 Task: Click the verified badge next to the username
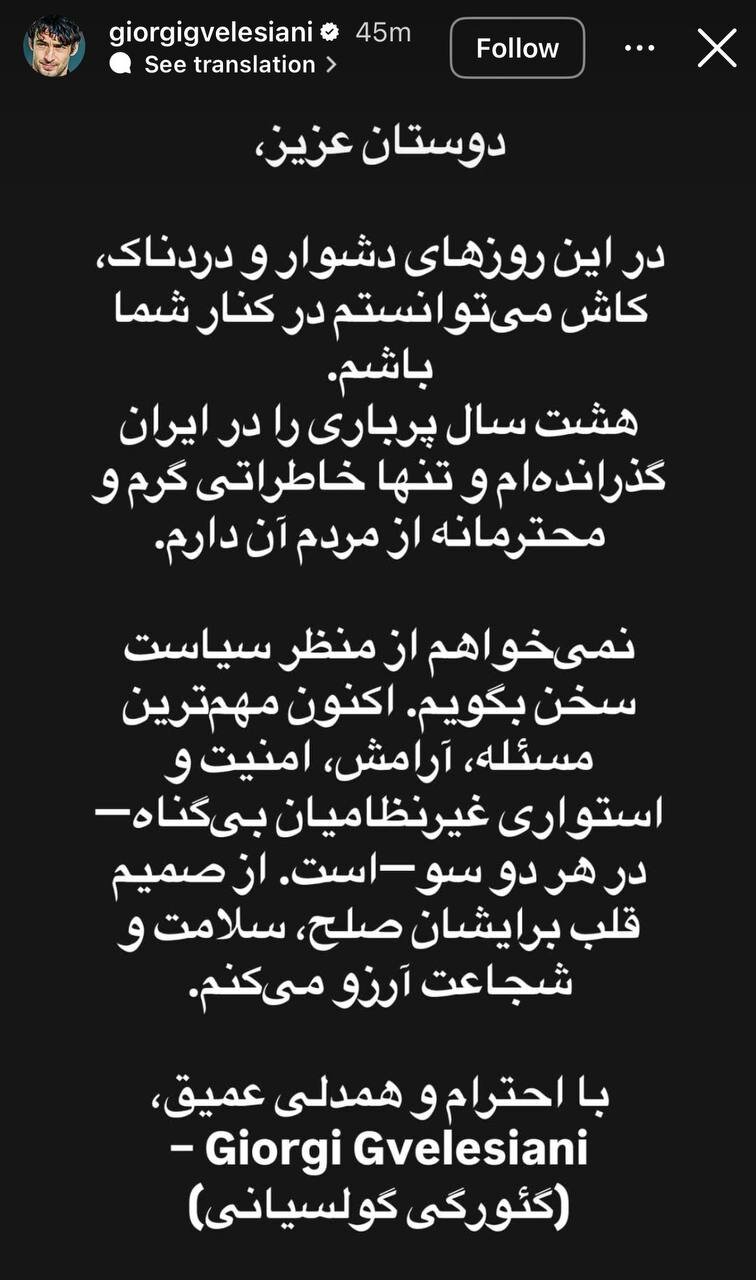[329, 31]
